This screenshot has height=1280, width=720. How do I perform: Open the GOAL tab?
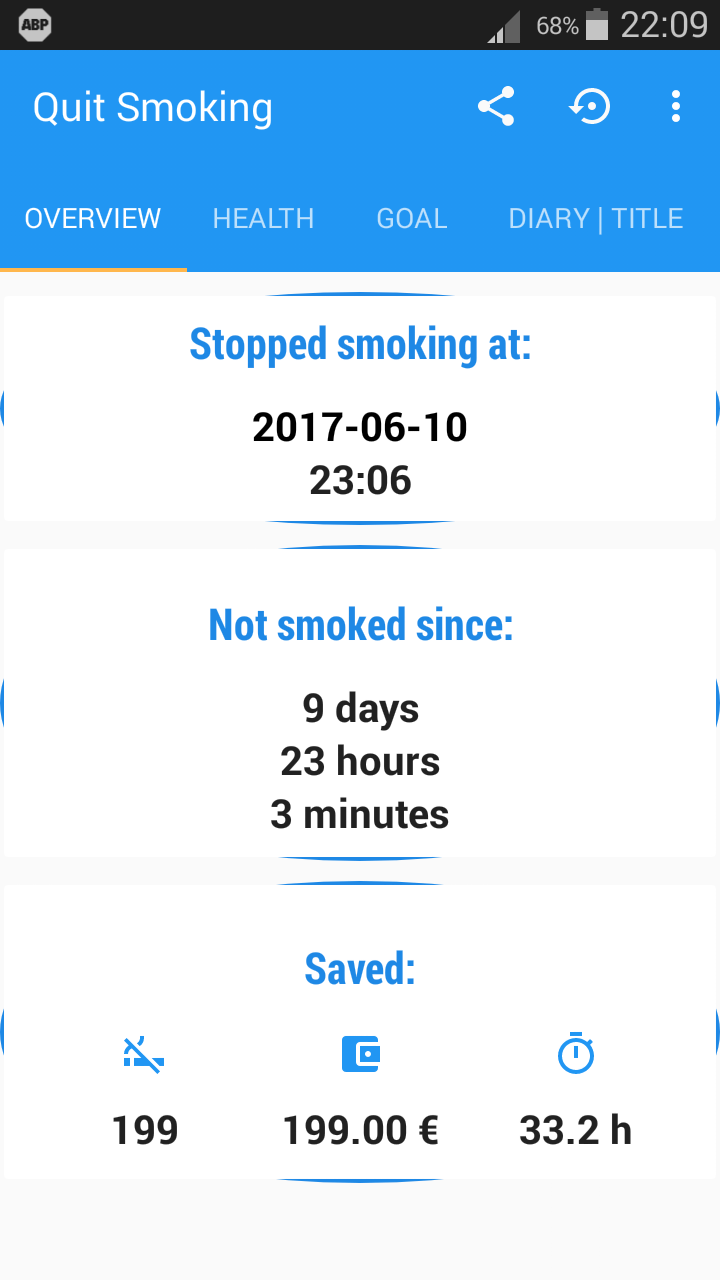[411, 218]
